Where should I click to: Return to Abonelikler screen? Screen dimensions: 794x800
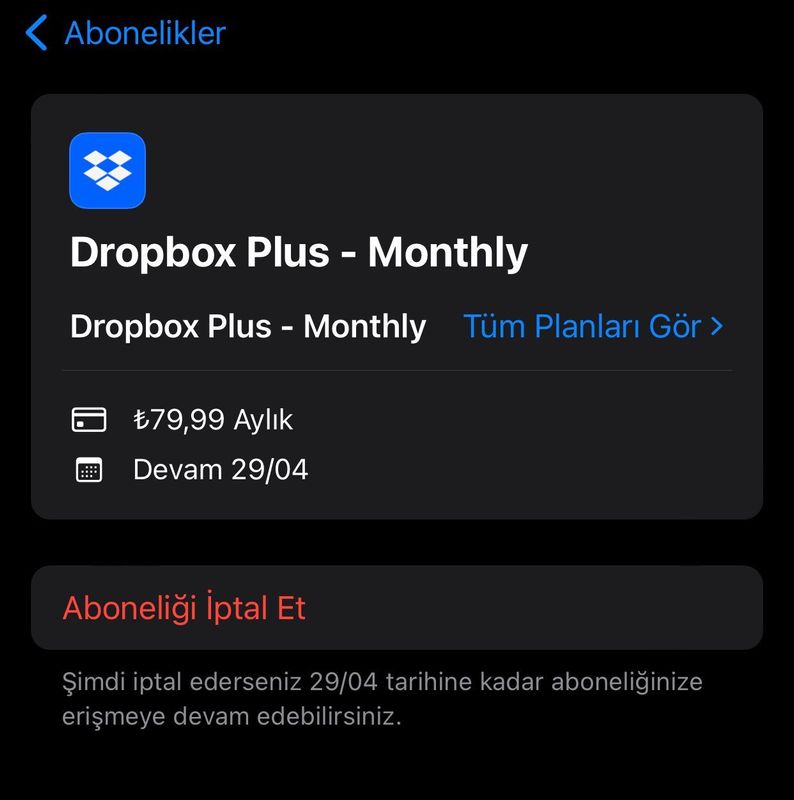click(120, 32)
